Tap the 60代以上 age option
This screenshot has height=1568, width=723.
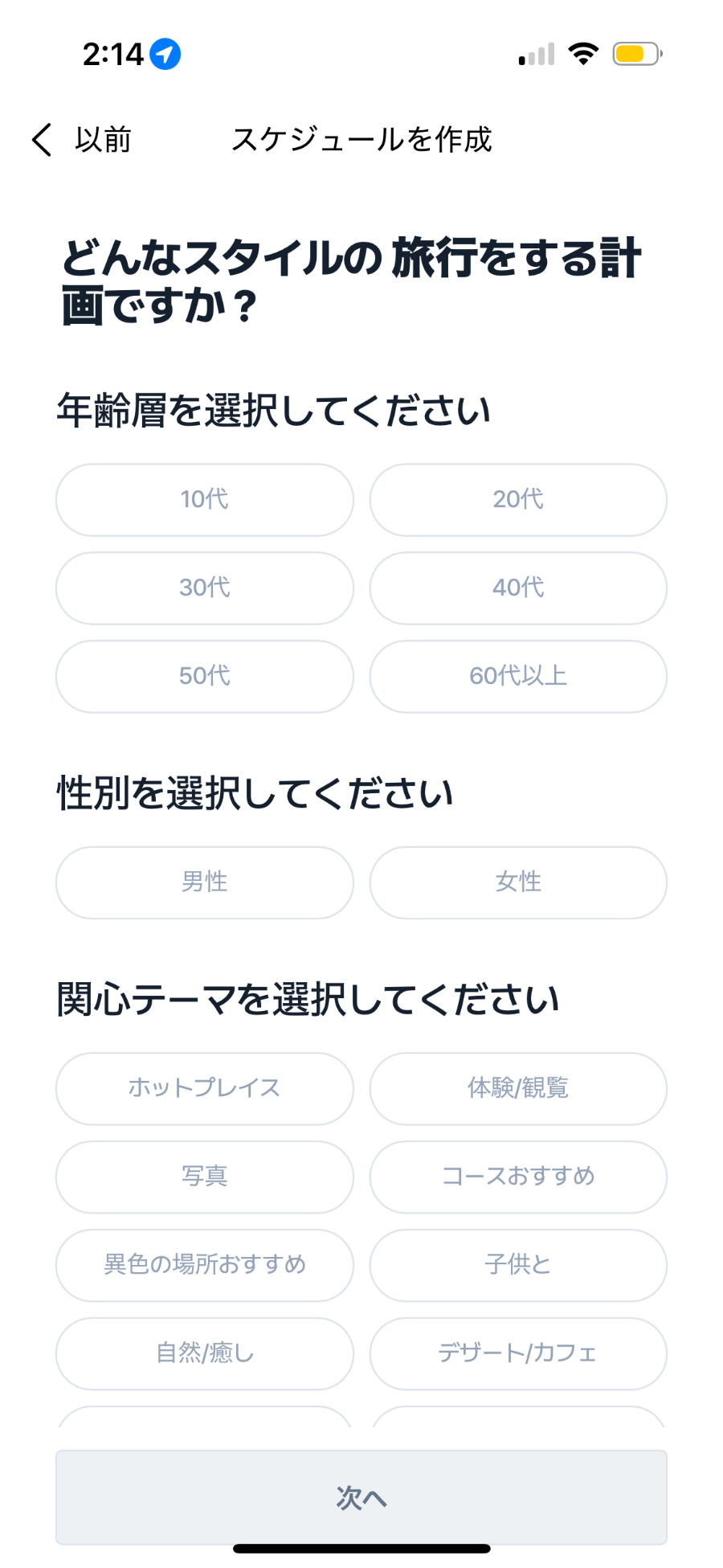[518, 676]
